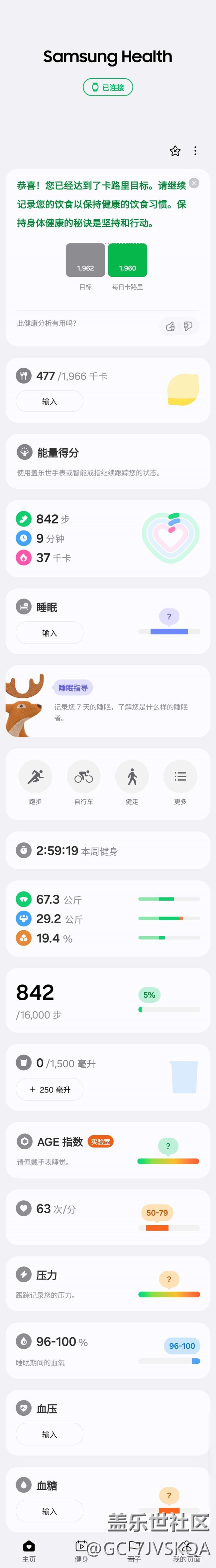The width and height of the screenshot is (216, 1568).
Task: Open the daily activity card with 842 步
Action: click(x=107, y=537)
